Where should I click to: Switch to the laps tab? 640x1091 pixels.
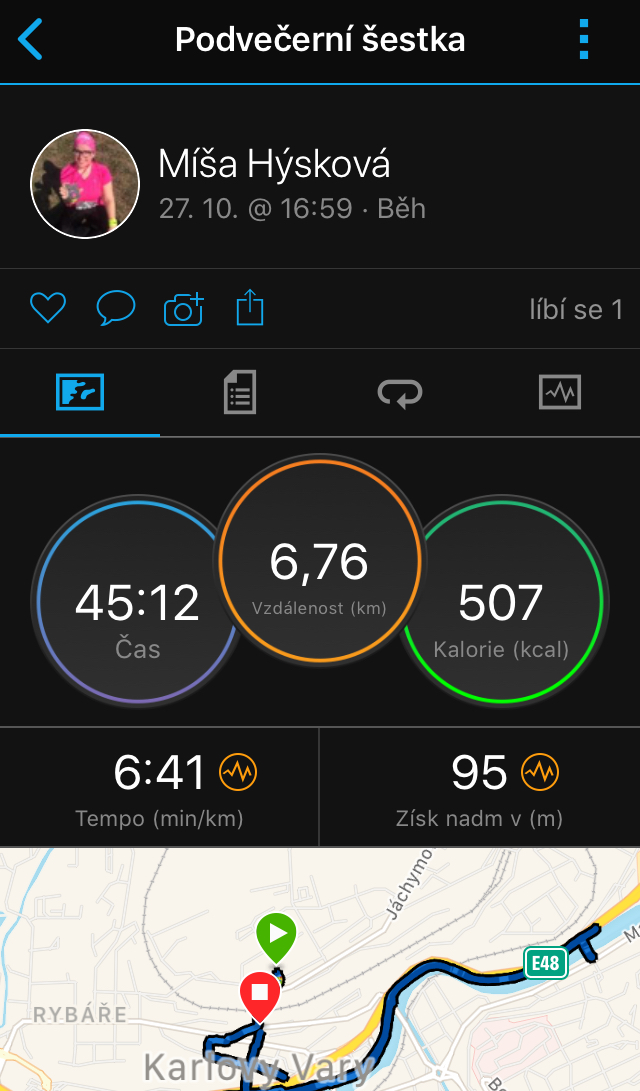pyautogui.click(x=400, y=392)
